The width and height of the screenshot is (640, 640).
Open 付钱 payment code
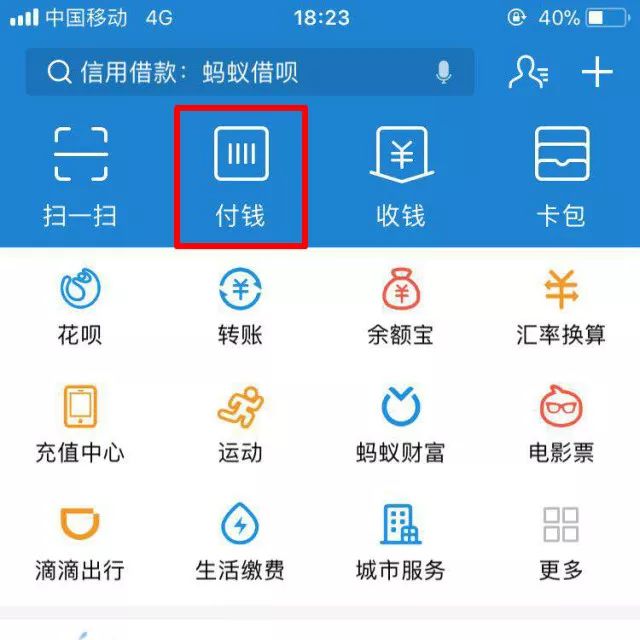241,175
